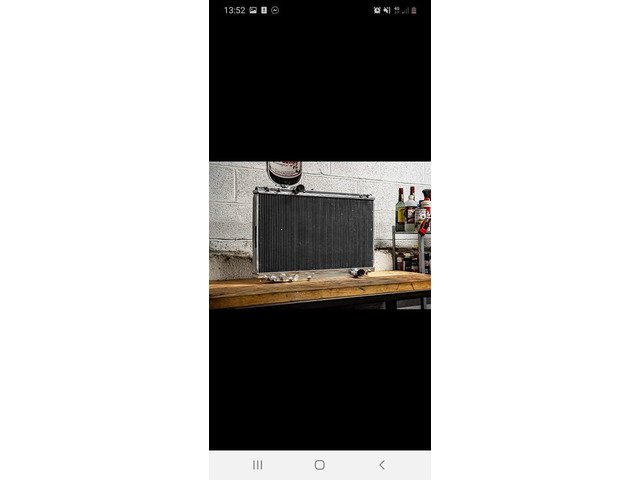Open recent apps from the navigation bar
The width and height of the screenshot is (640, 480).
click(x=257, y=465)
